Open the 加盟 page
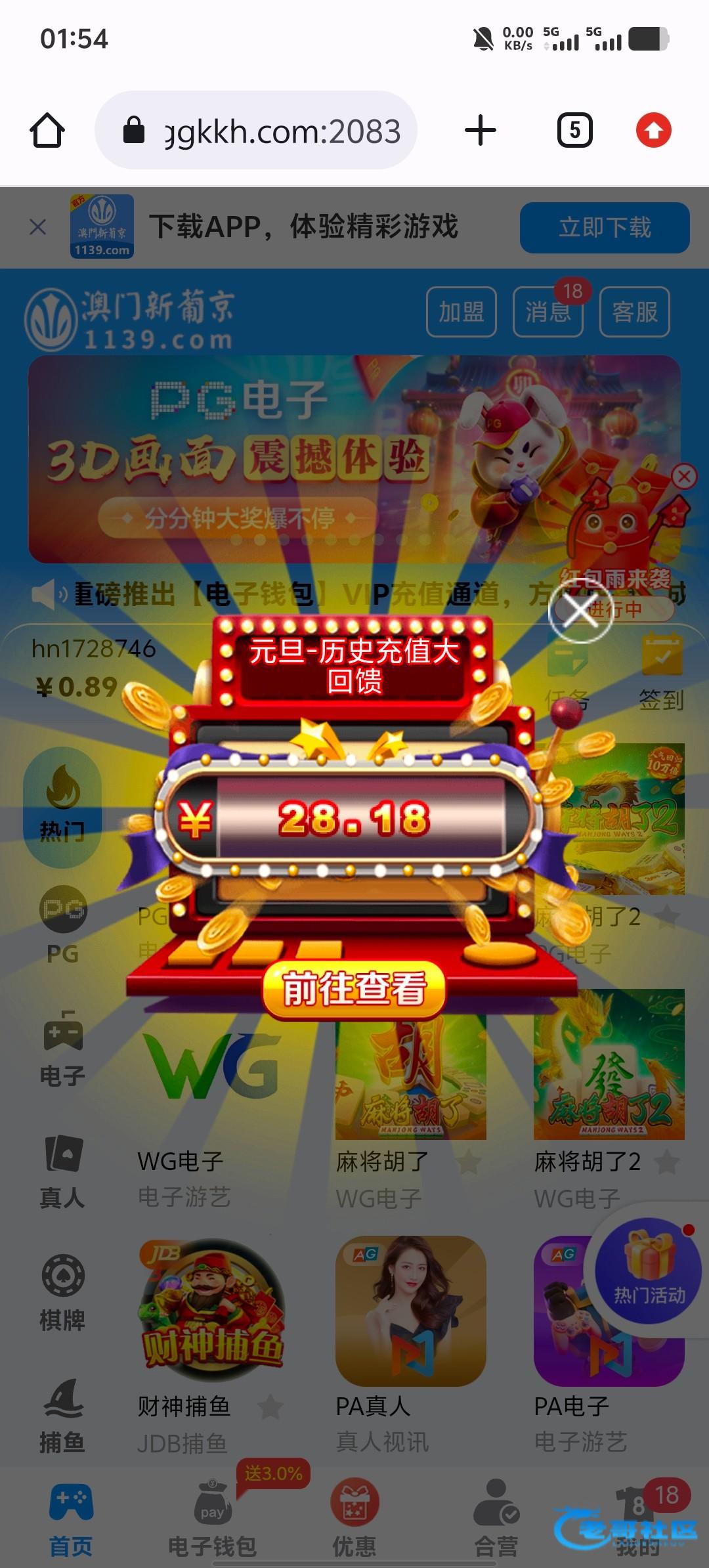The width and height of the screenshot is (709, 1568). (461, 312)
